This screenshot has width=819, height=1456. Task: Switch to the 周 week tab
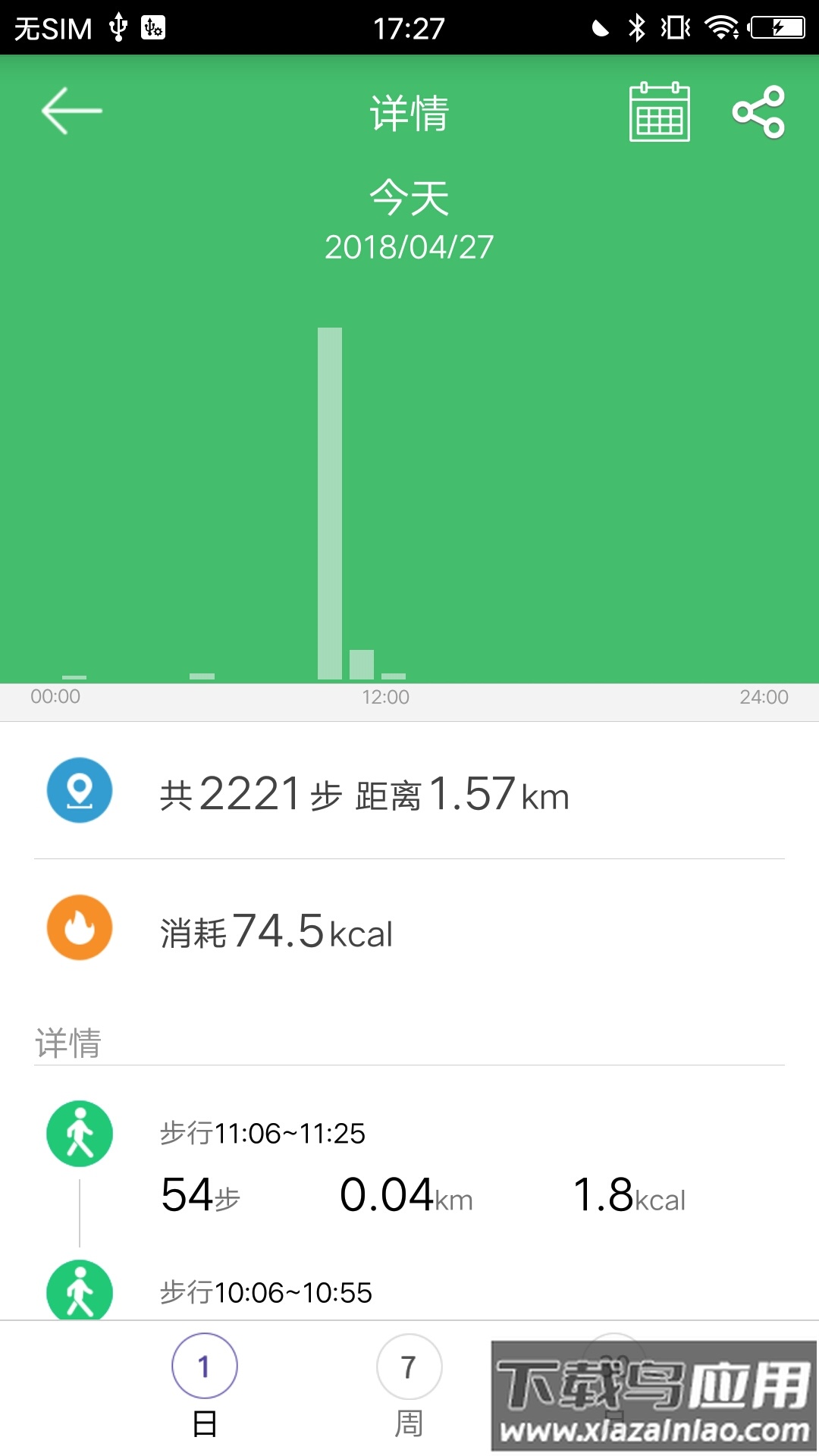[409, 1380]
